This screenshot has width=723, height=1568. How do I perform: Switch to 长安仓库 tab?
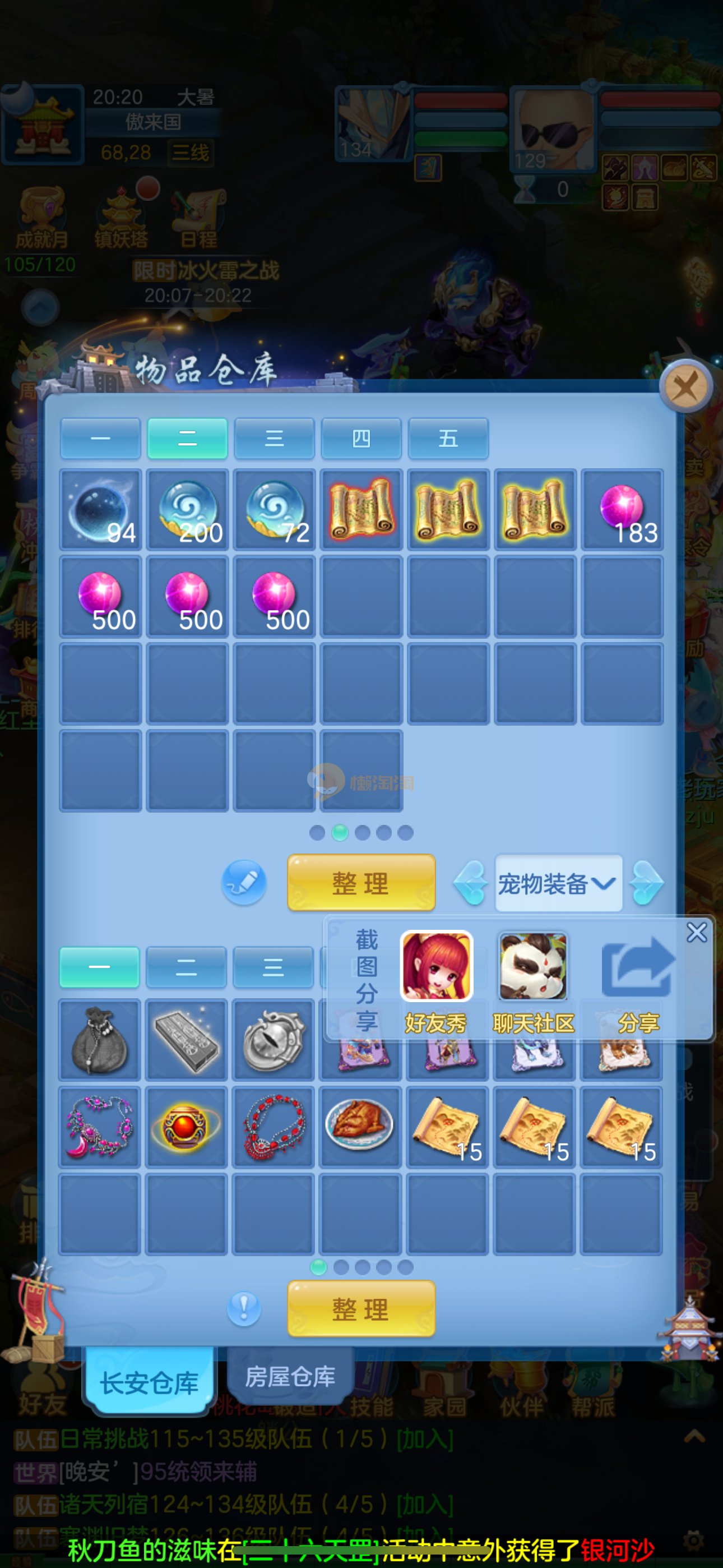(x=149, y=1382)
